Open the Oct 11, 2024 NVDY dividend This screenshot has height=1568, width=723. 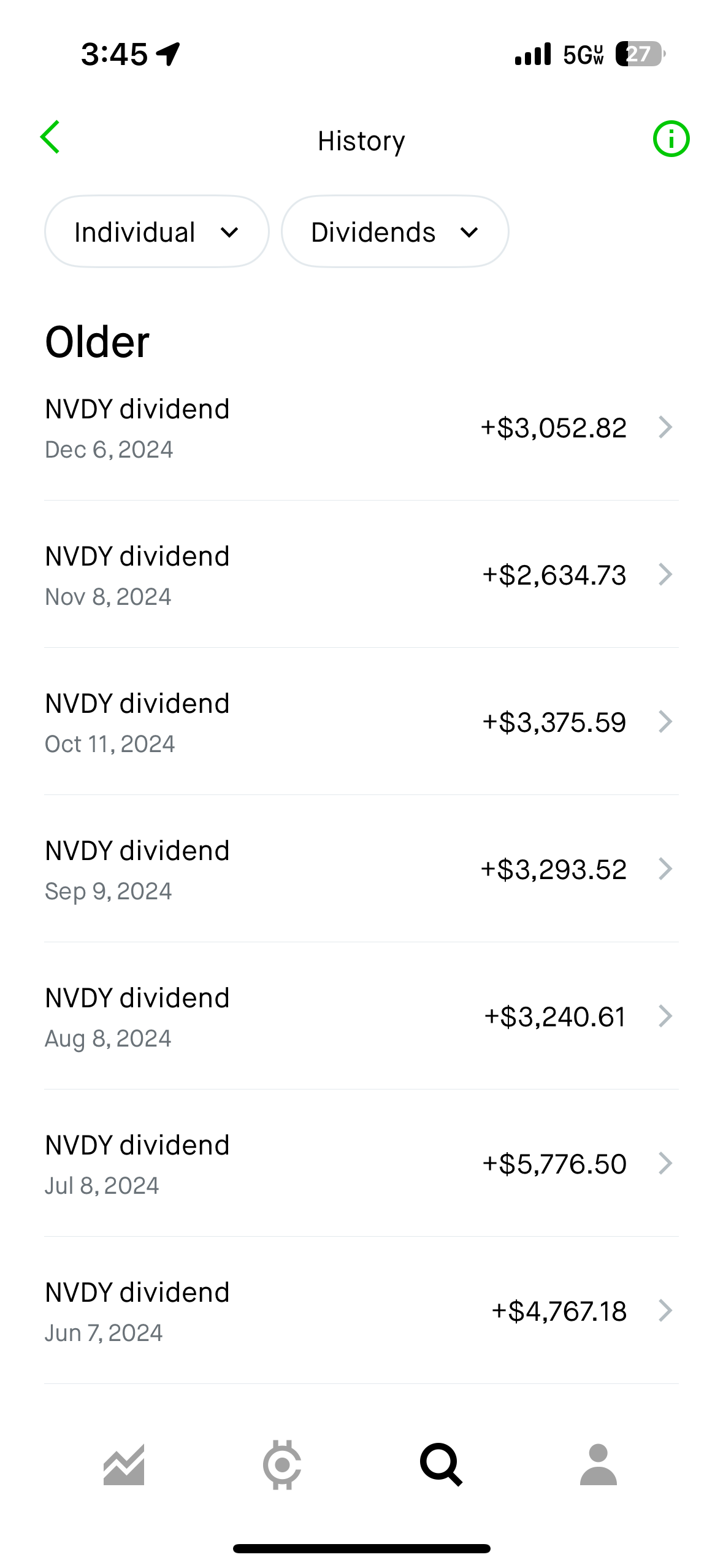[x=361, y=722]
